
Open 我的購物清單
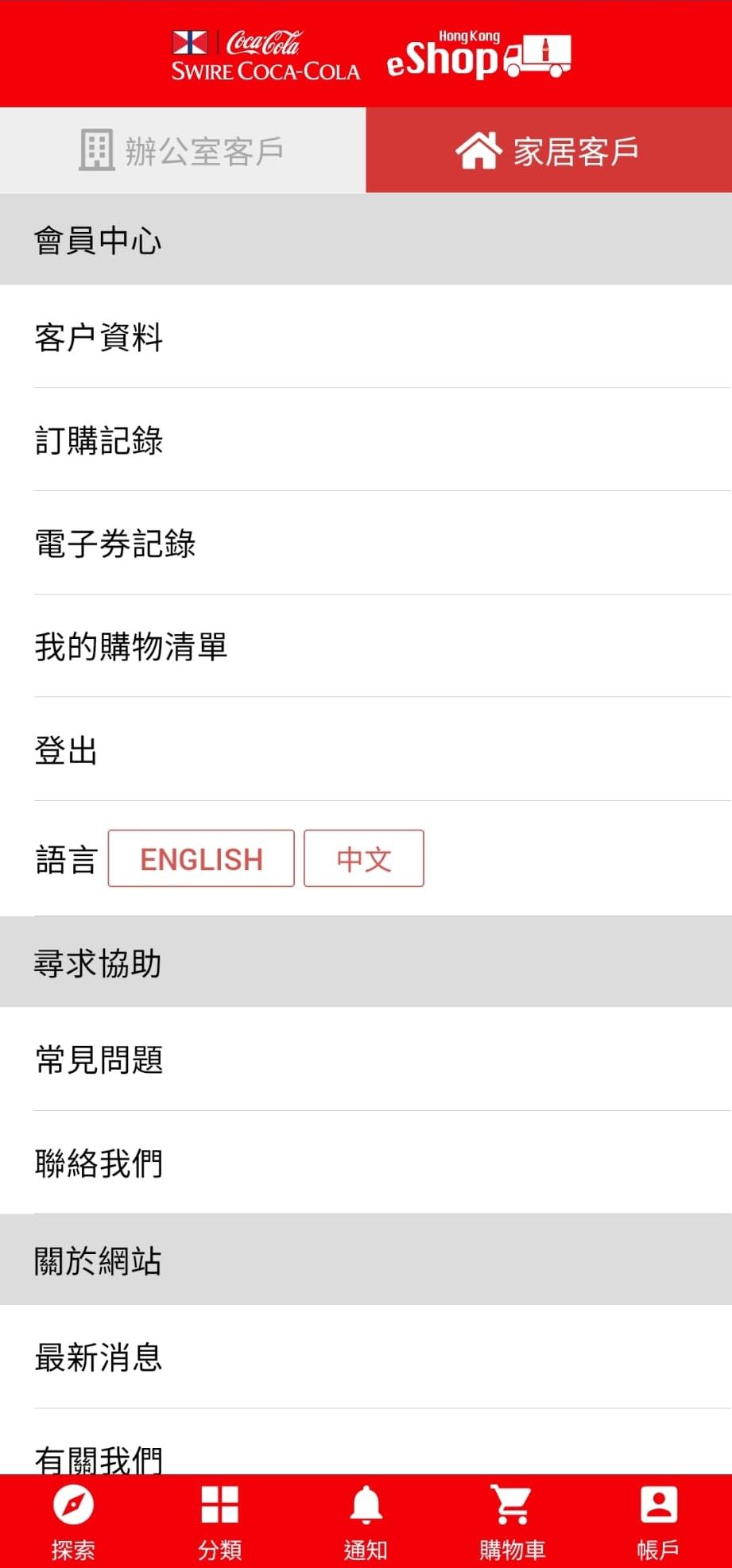pyautogui.click(x=366, y=647)
